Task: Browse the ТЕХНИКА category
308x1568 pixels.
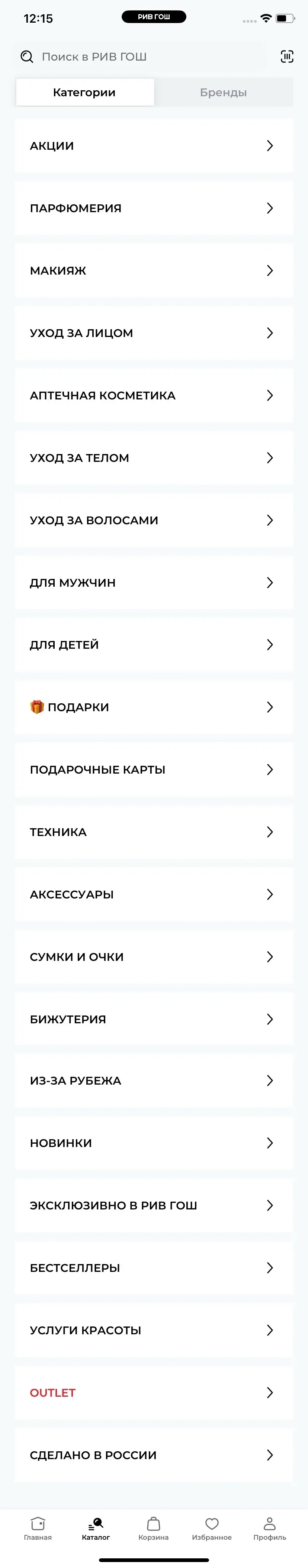Action: coord(154,832)
